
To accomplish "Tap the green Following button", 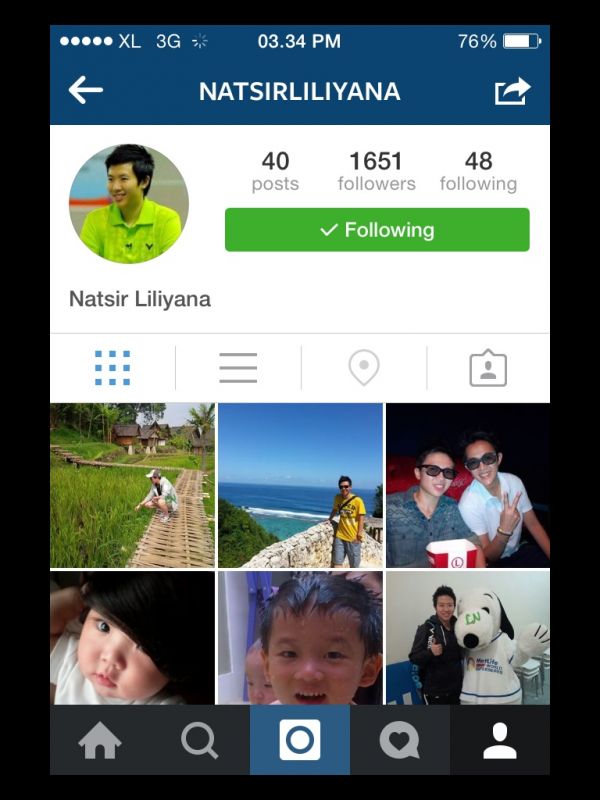I will point(377,230).
